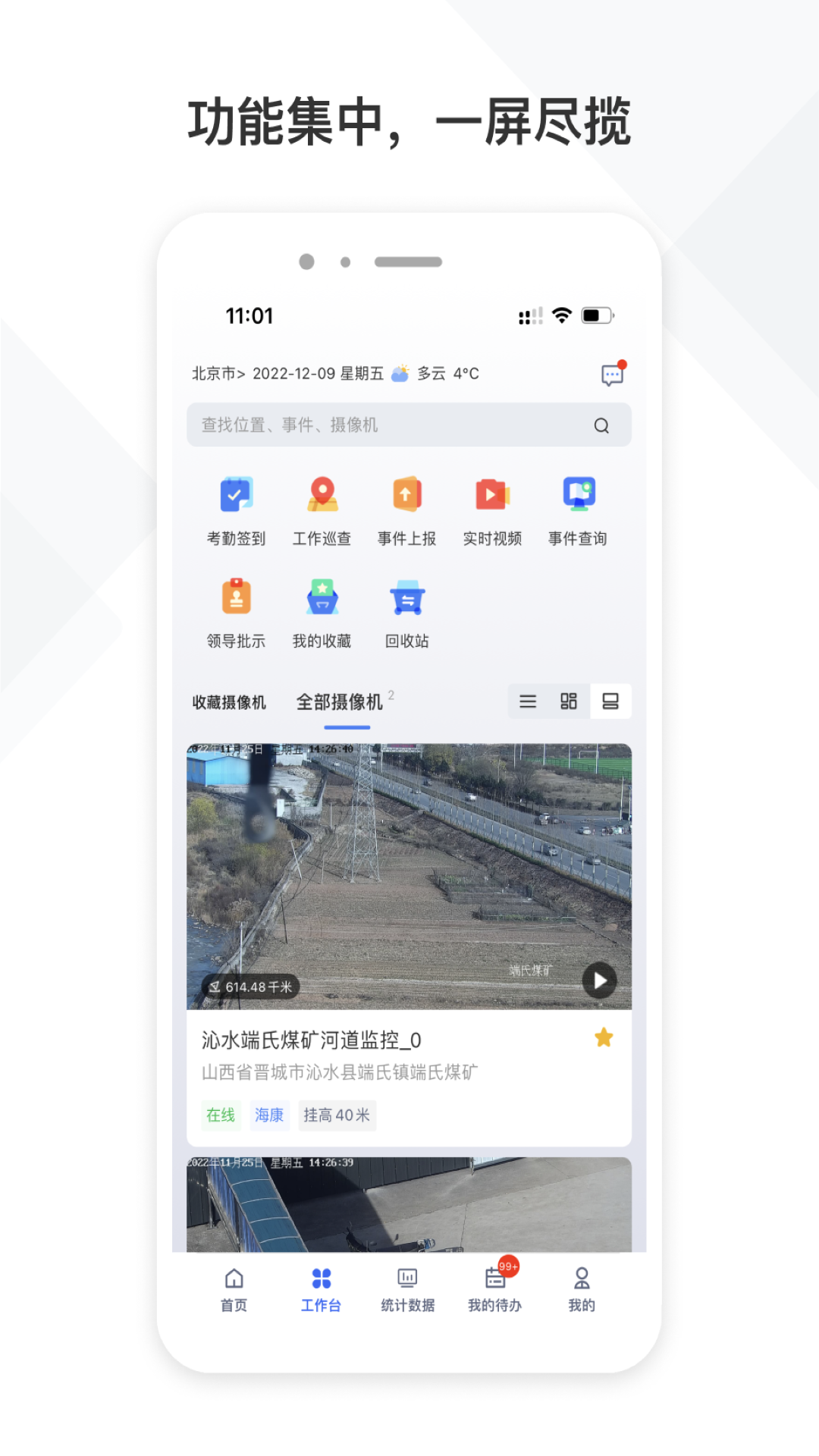819x1456 pixels.
Task: Switch to grid view layout
Action: pos(570,701)
